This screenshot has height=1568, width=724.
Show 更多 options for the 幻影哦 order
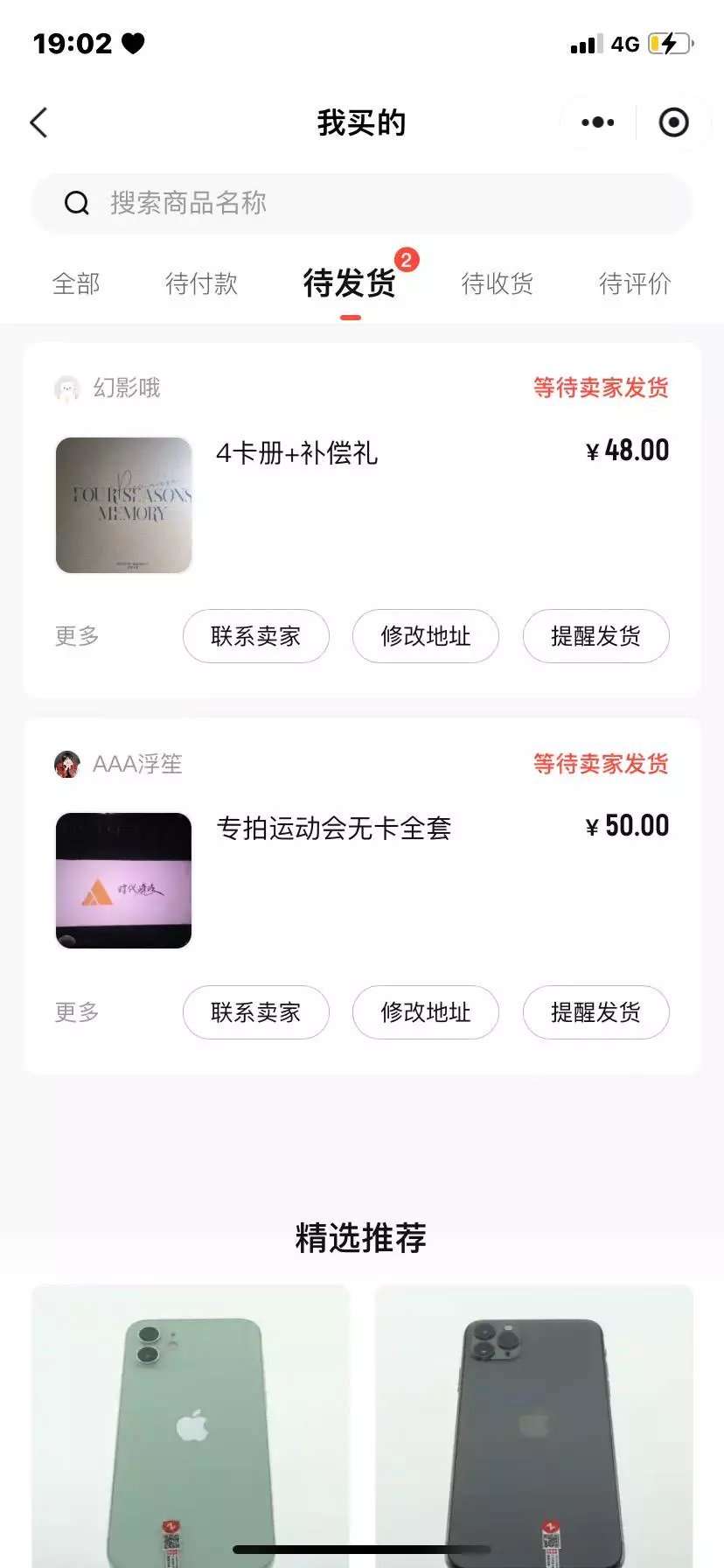[x=77, y=636]
